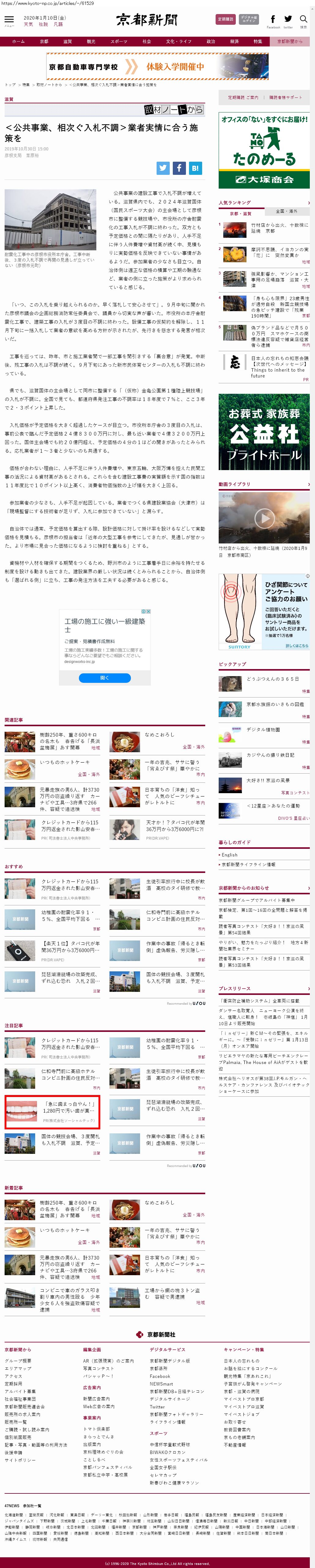Open the 購読者サポート link
This screenshot has height=1568, width=315.
286,98
